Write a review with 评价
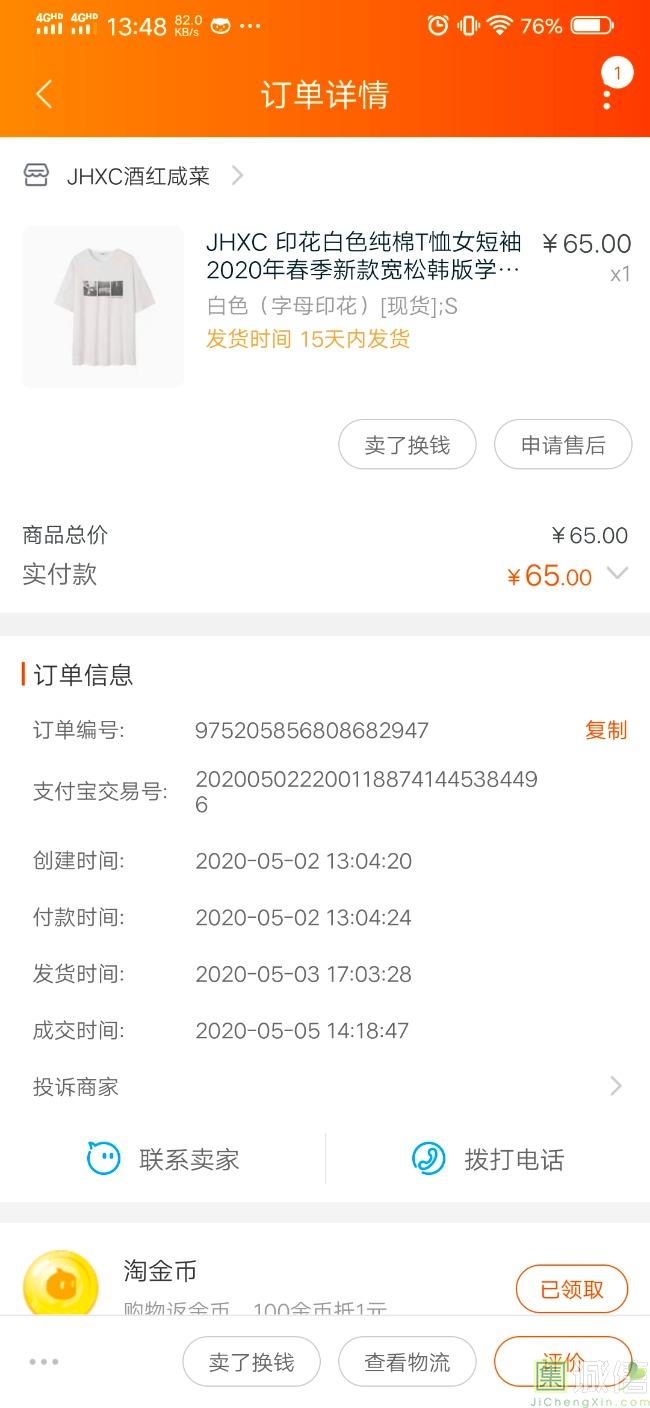 tap(563, 1362)
